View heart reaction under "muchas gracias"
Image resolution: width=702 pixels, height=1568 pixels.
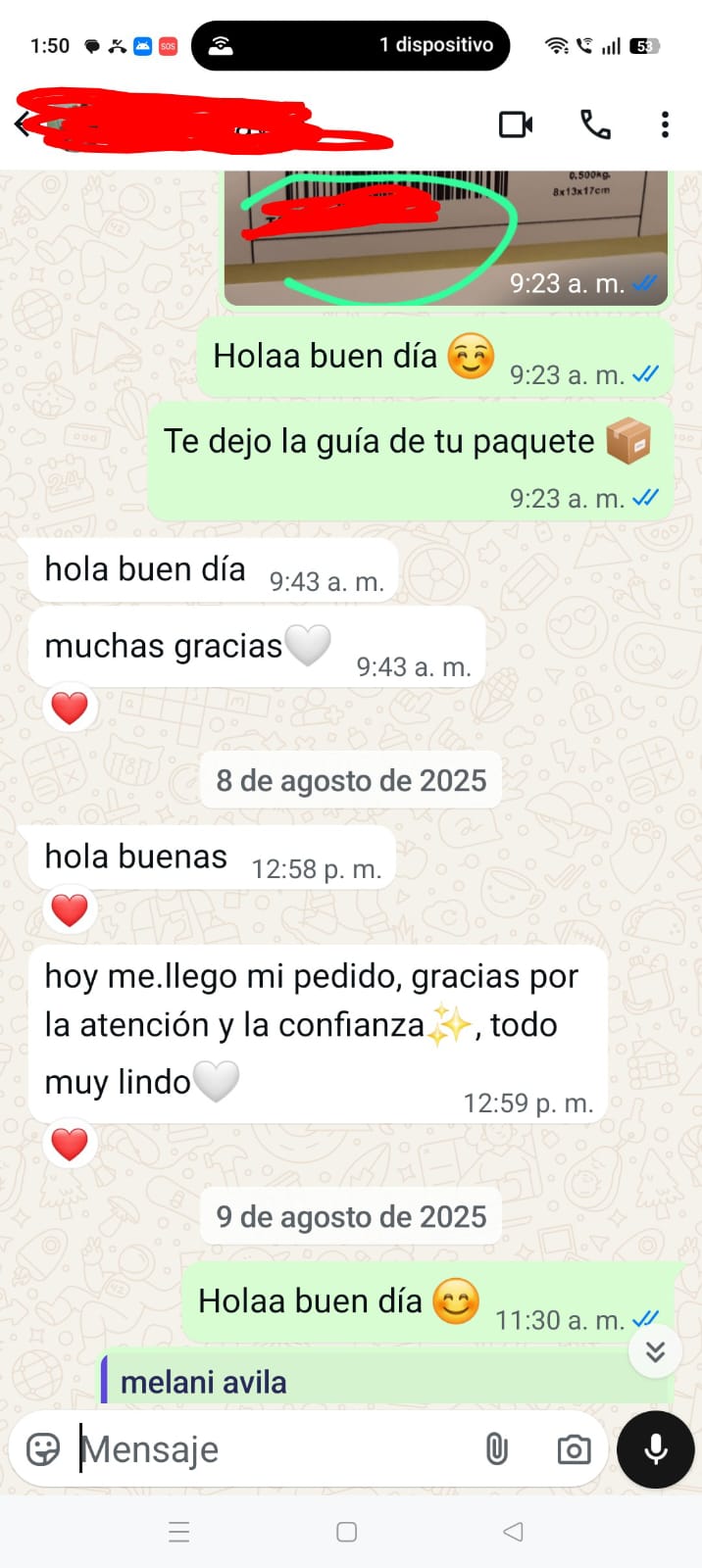(x=70, y=708)
